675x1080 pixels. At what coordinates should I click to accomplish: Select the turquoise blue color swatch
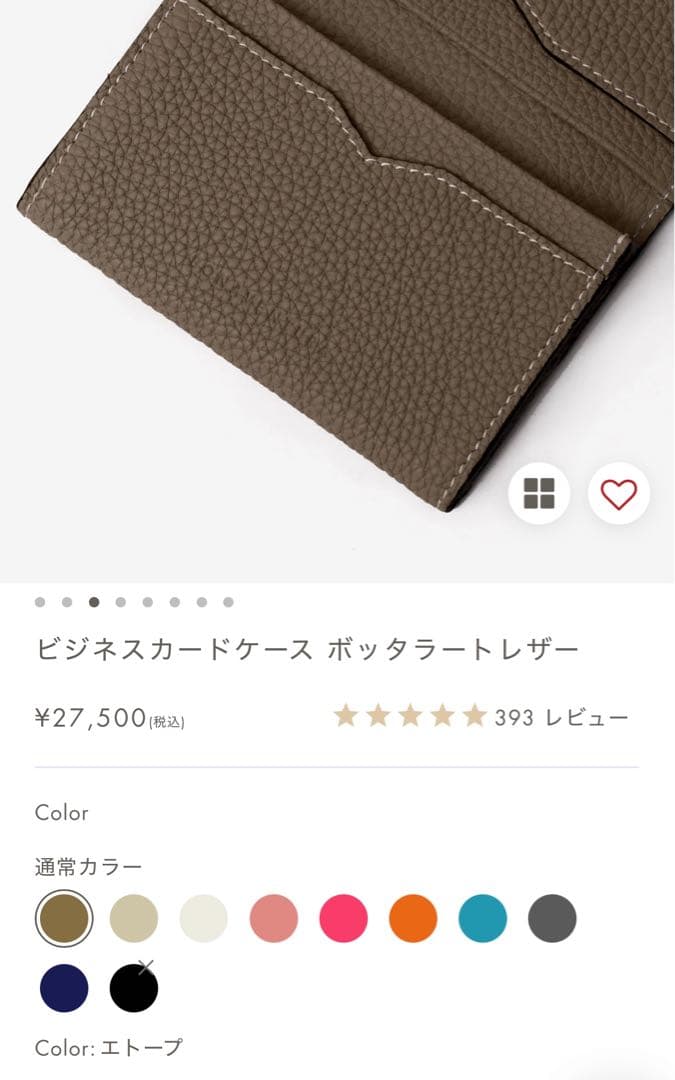483,918
